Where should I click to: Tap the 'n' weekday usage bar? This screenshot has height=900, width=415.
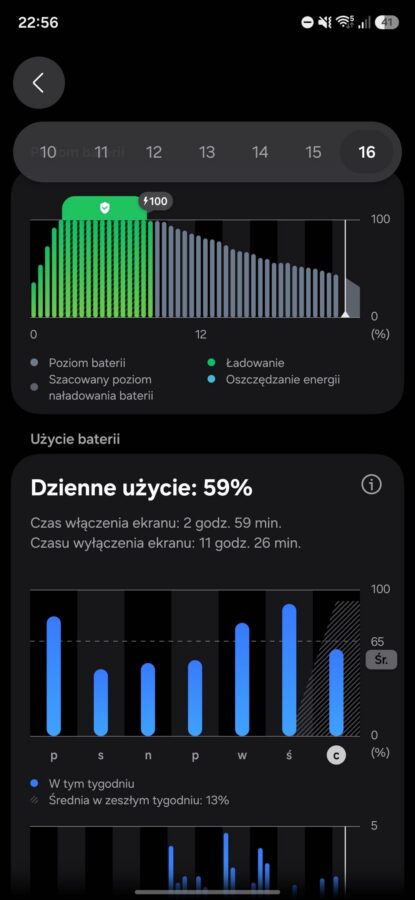(x=148, y=700)
